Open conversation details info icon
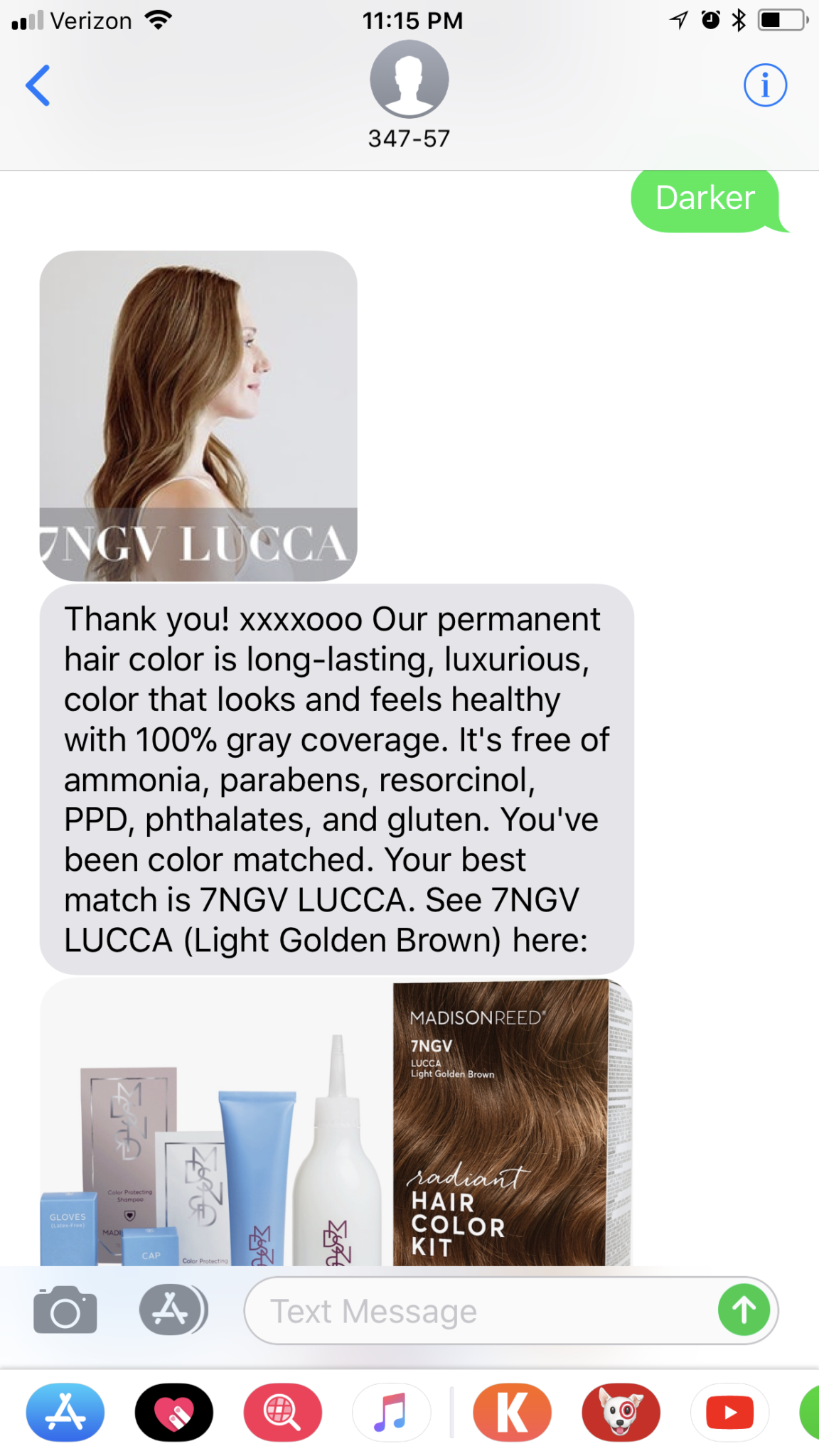Viewport: 819px width, 1456px height. [x=765, y=85]
